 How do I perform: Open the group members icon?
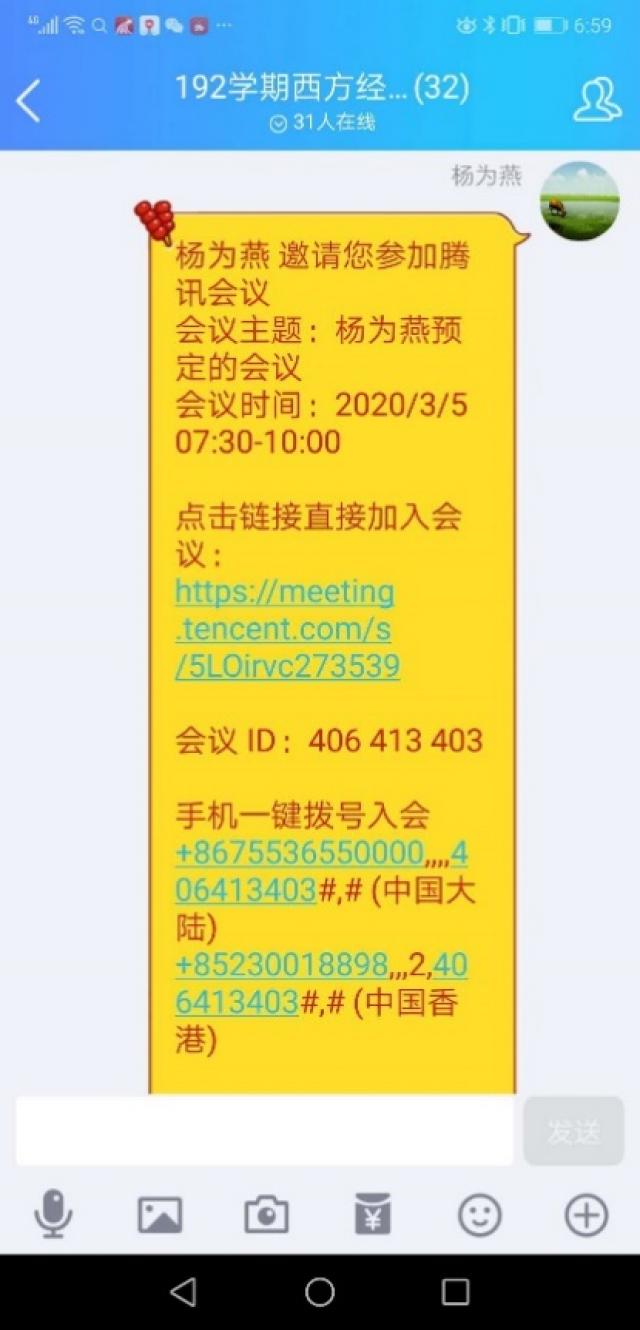[x=597, y=100]
